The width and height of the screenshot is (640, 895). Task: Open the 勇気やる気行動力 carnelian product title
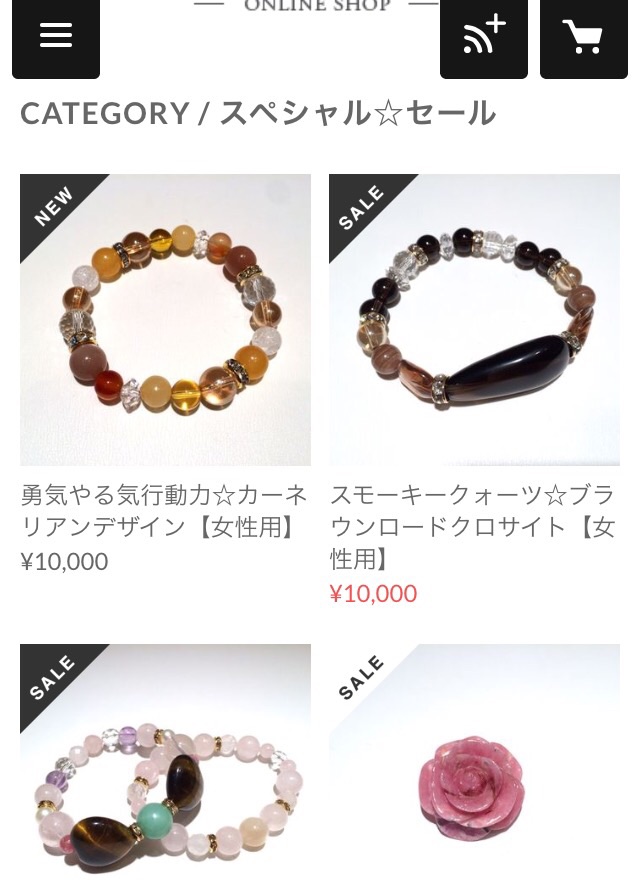tap(165, 510)
